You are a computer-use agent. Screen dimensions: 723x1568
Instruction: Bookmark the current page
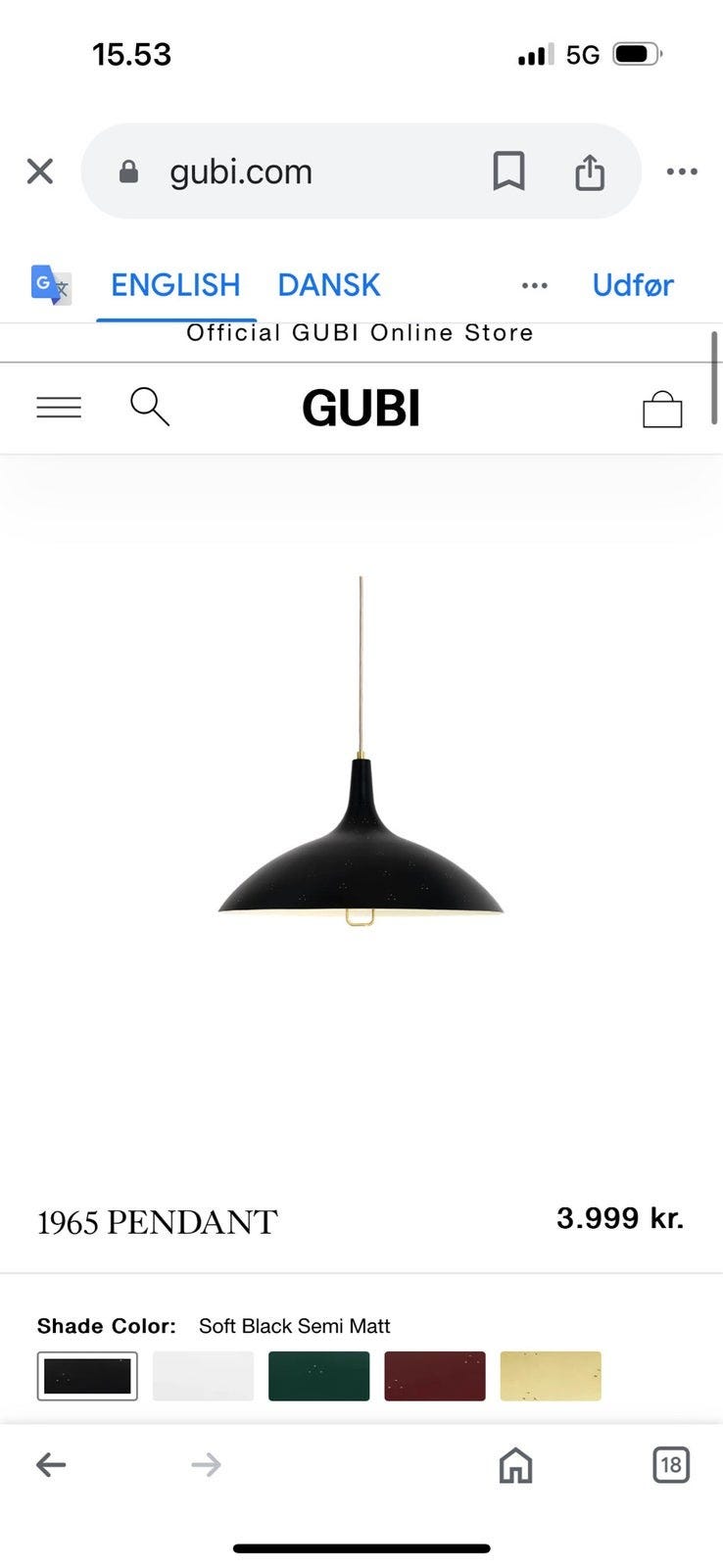tap(509, 171)
